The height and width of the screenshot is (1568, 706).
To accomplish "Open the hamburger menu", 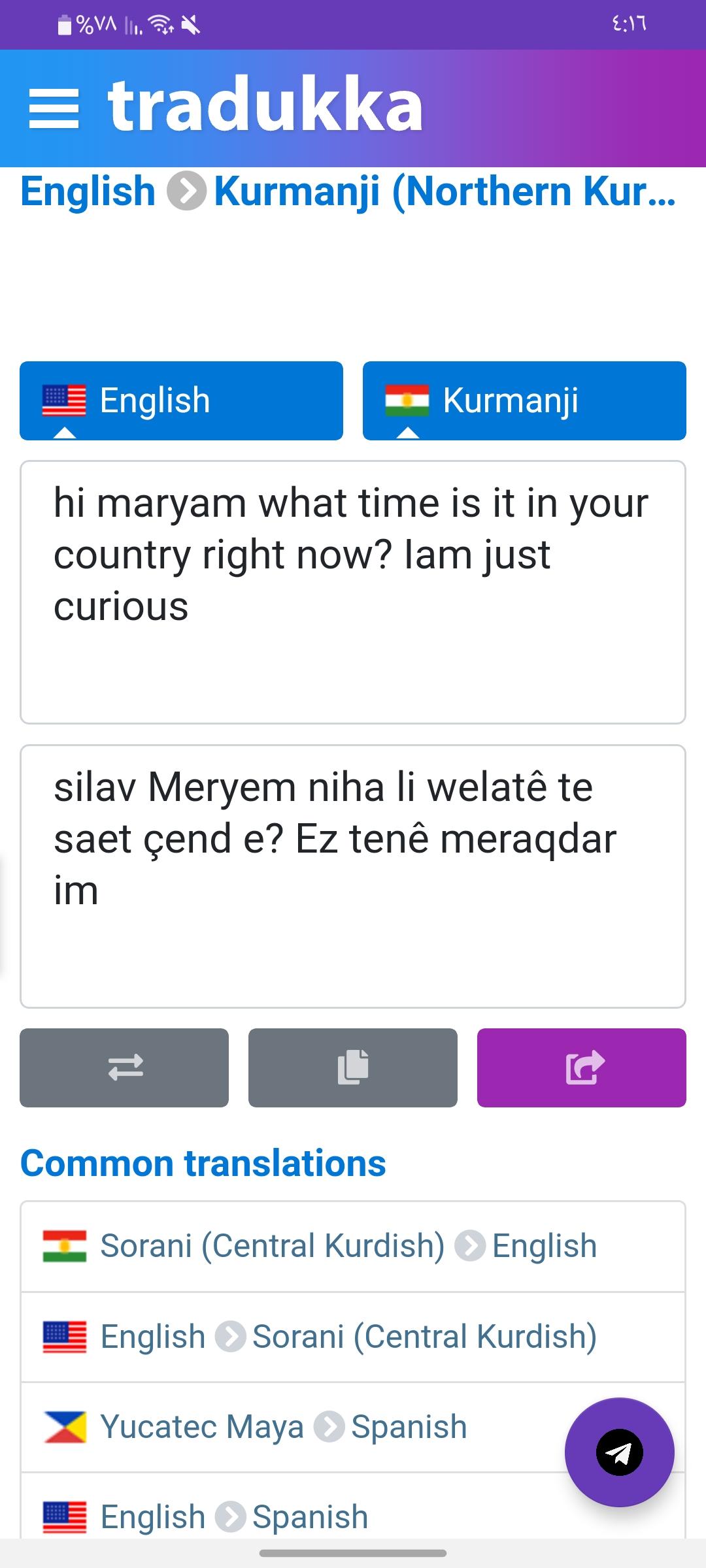I will pos(54,108).
